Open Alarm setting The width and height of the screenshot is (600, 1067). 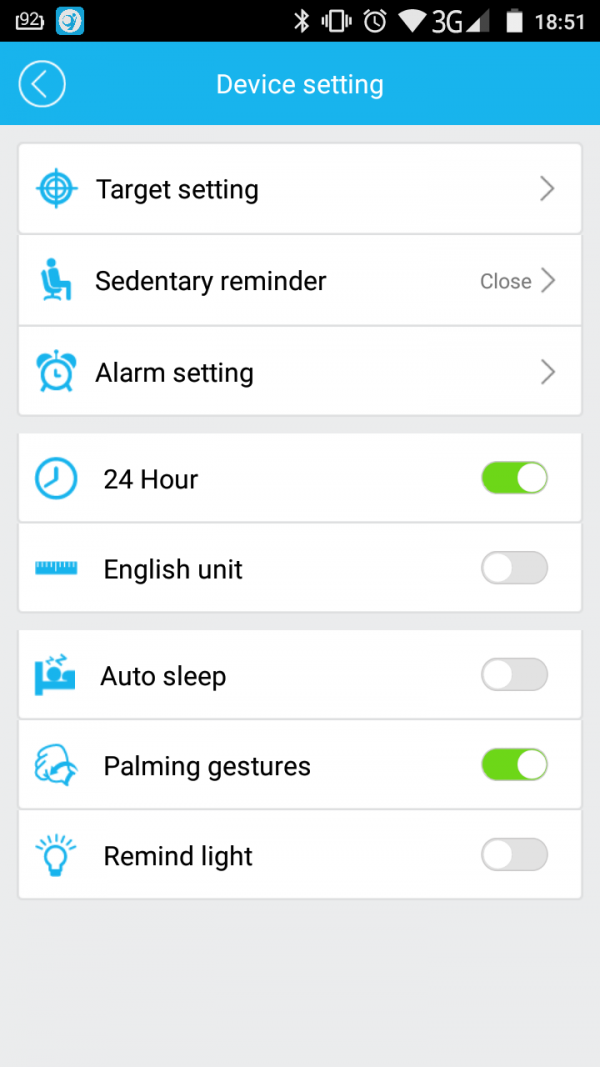point(299,373)
